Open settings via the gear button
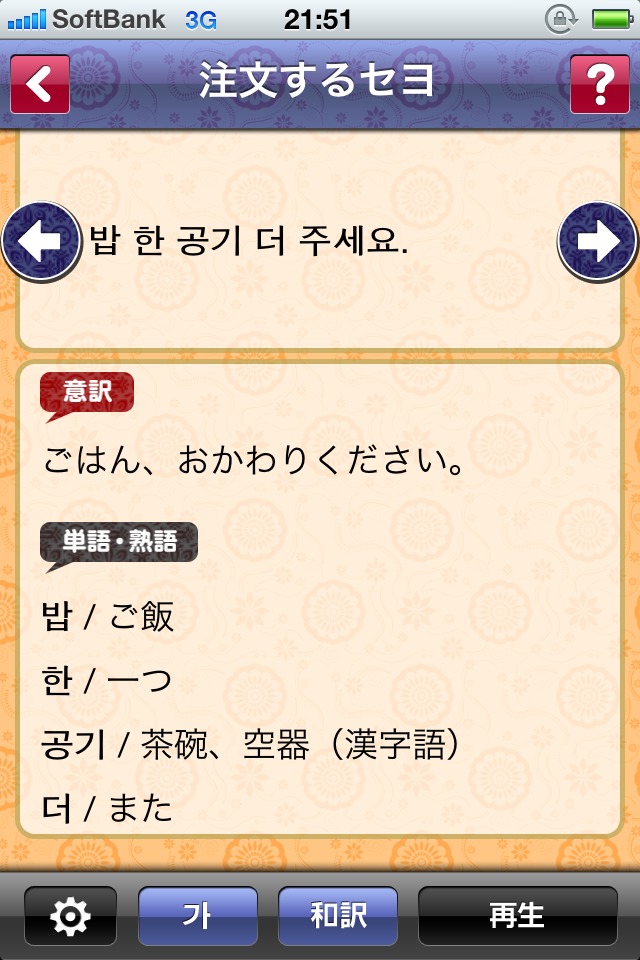 pyautogui.click(x=70, y=916)
